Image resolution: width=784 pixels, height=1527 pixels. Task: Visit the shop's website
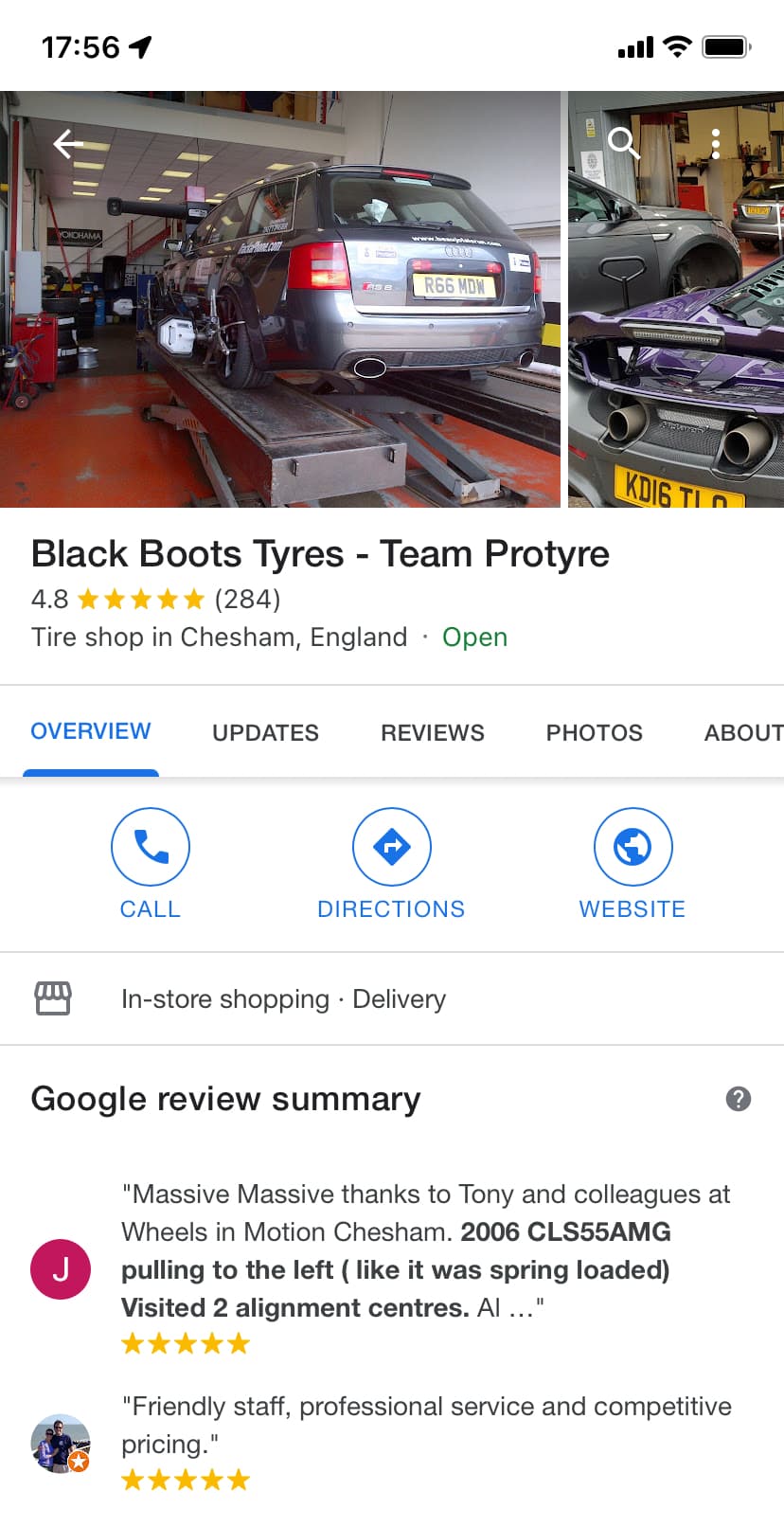633,864
